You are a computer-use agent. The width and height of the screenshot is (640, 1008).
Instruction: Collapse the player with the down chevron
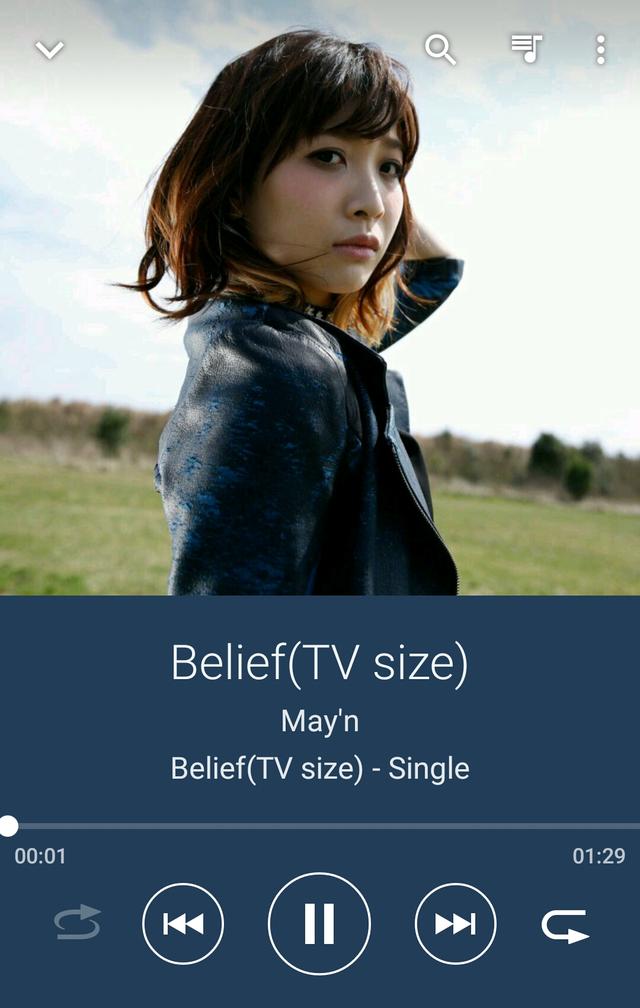click(49, 50)
